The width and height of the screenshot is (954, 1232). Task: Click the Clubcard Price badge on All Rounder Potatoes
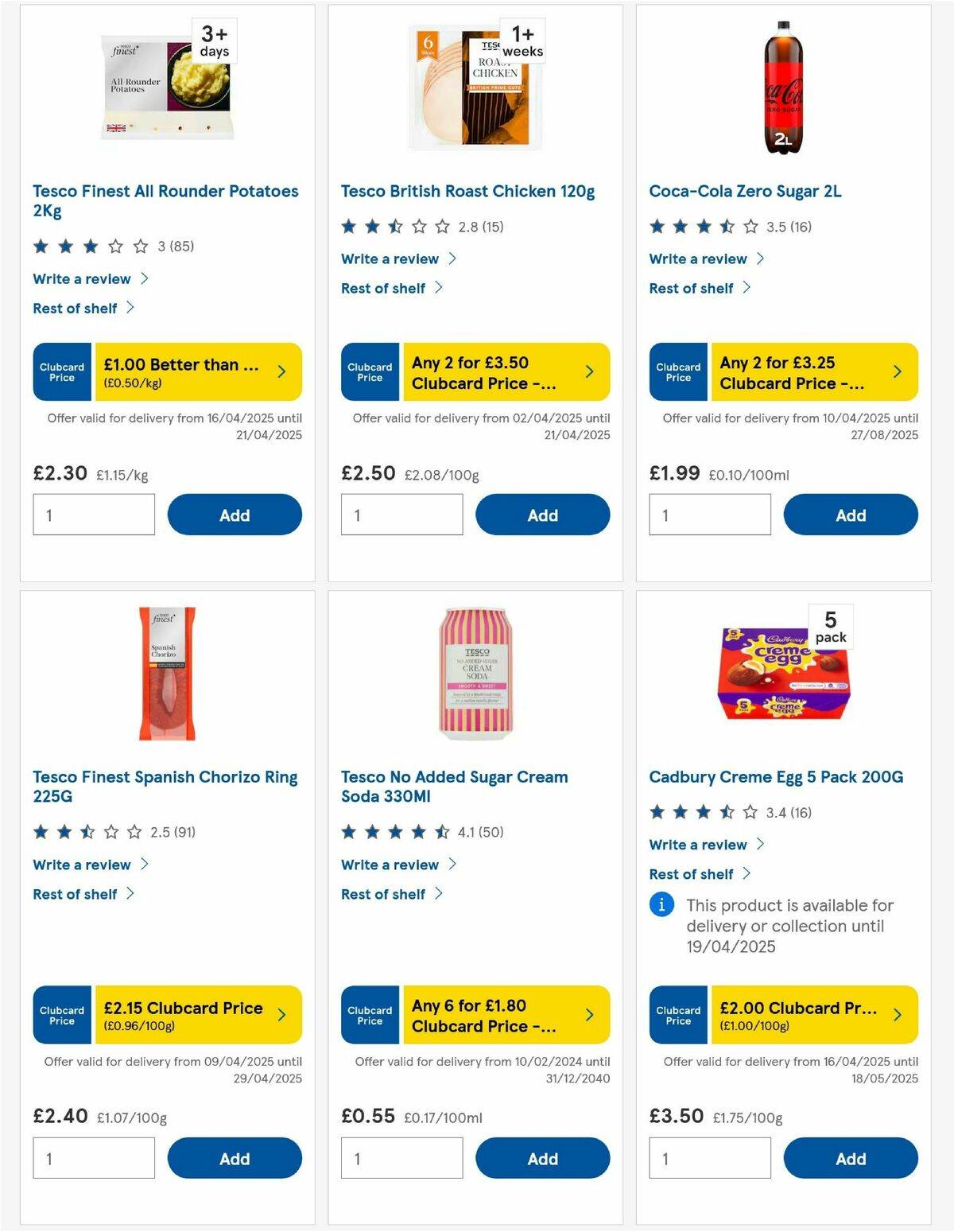(61, 371)
